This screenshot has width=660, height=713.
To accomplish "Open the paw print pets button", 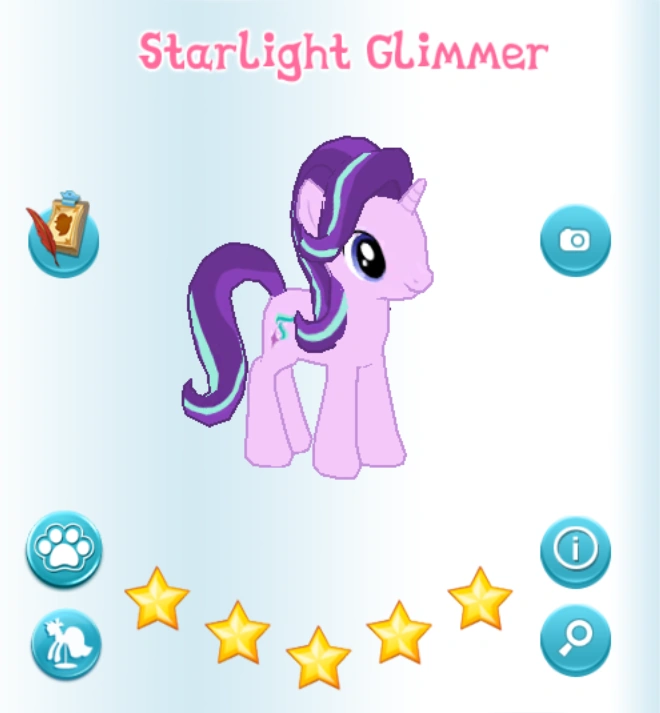I will tap(63, 548).
